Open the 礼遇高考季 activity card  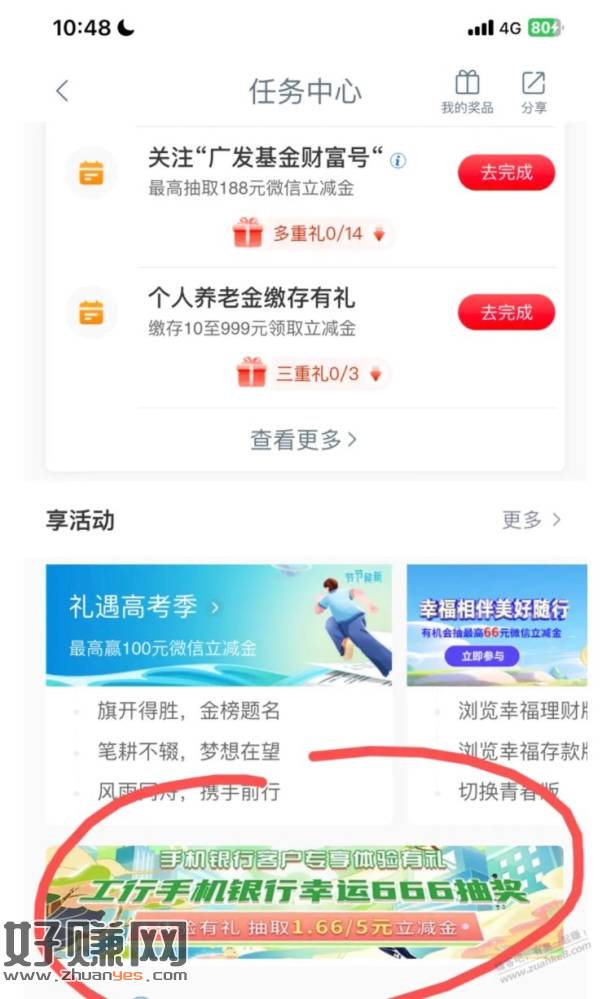218,625
